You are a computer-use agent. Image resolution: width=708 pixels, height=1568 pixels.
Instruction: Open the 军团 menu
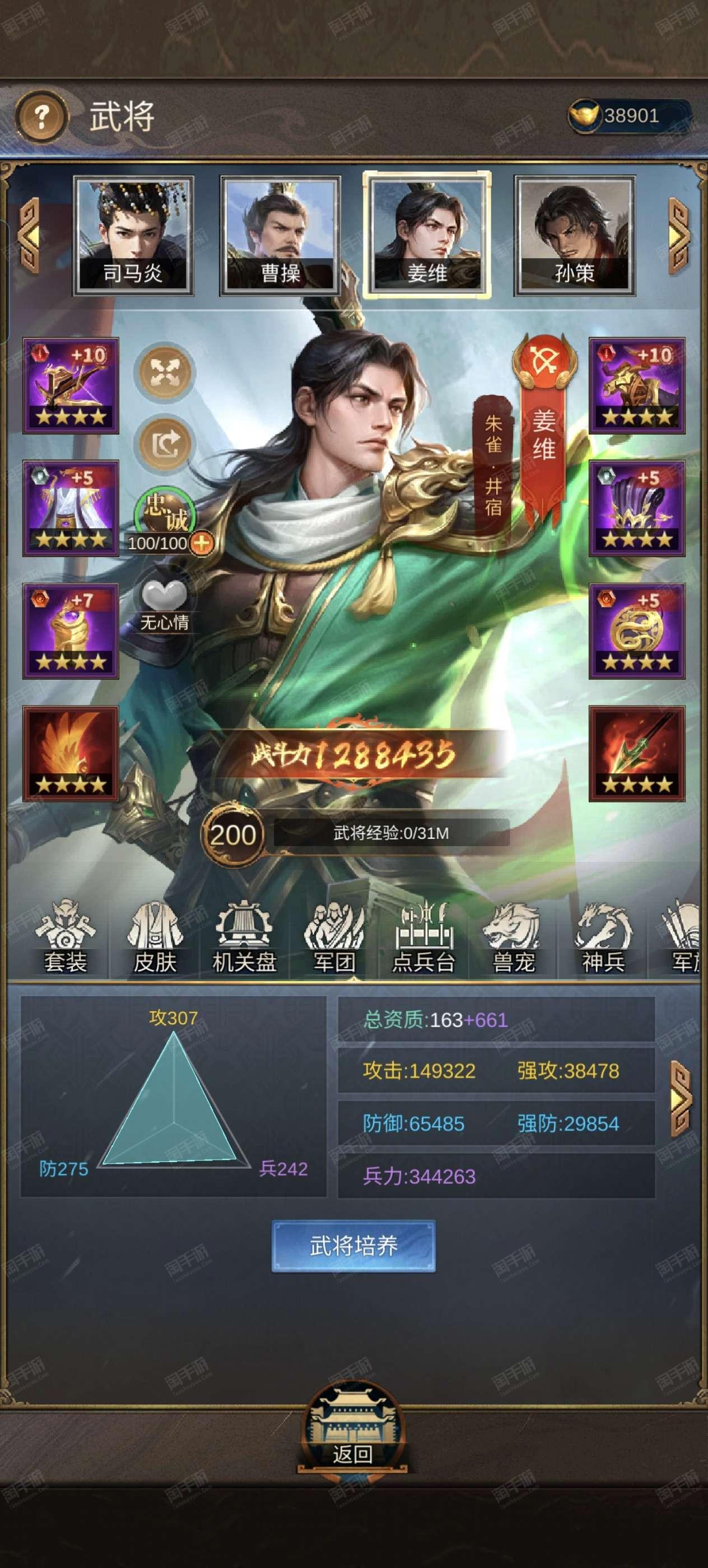(334, 937)
